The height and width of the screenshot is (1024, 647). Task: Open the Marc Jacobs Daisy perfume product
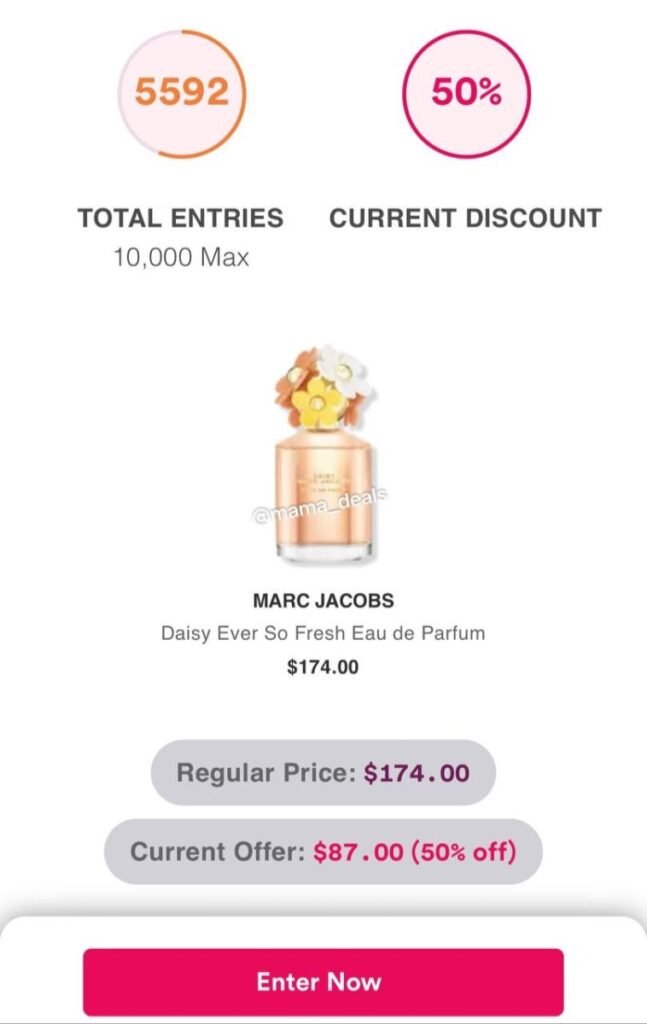pyautogui.click(x=322, y=455)
